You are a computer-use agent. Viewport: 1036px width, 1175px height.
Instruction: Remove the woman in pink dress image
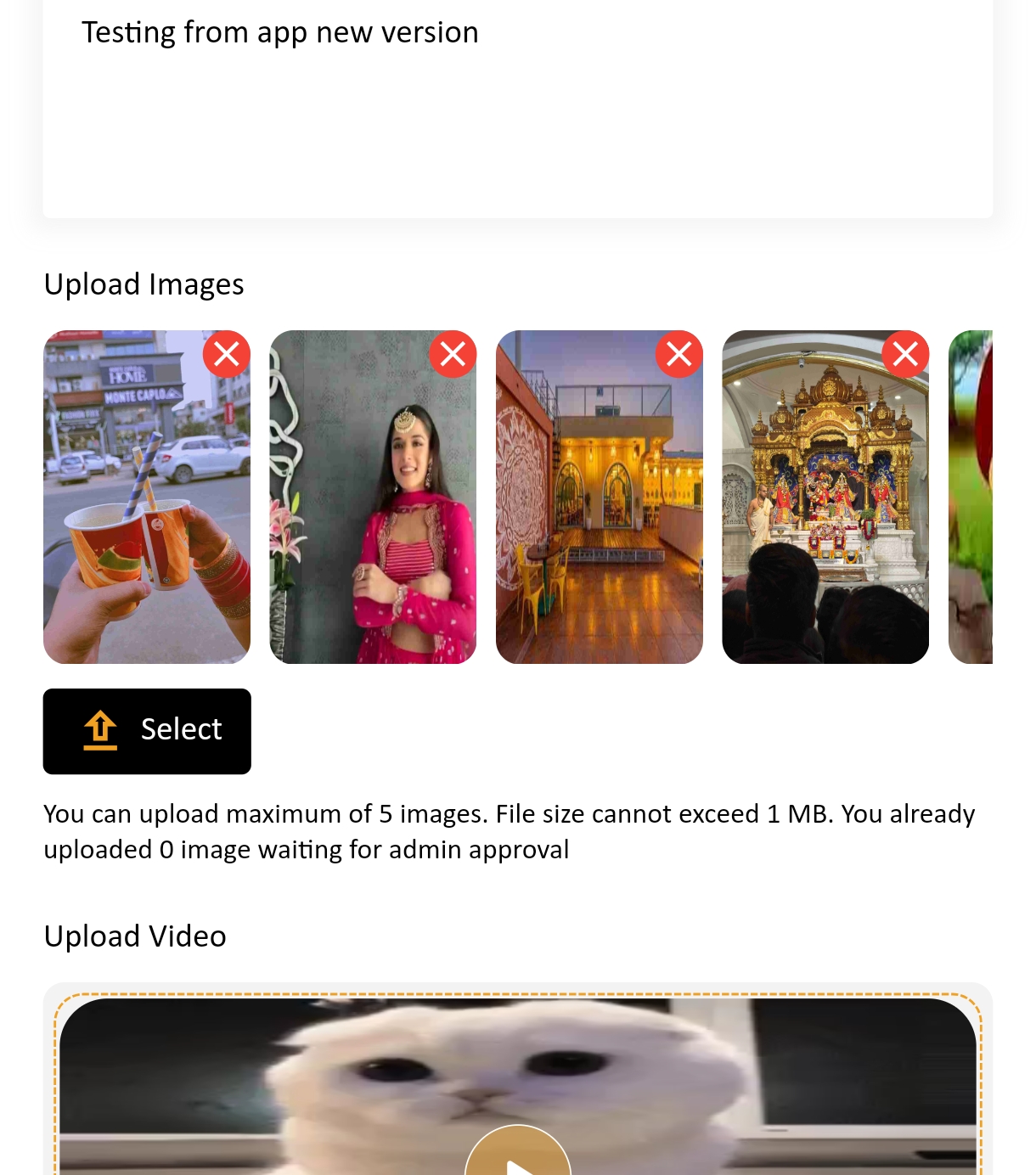point(453,354)
